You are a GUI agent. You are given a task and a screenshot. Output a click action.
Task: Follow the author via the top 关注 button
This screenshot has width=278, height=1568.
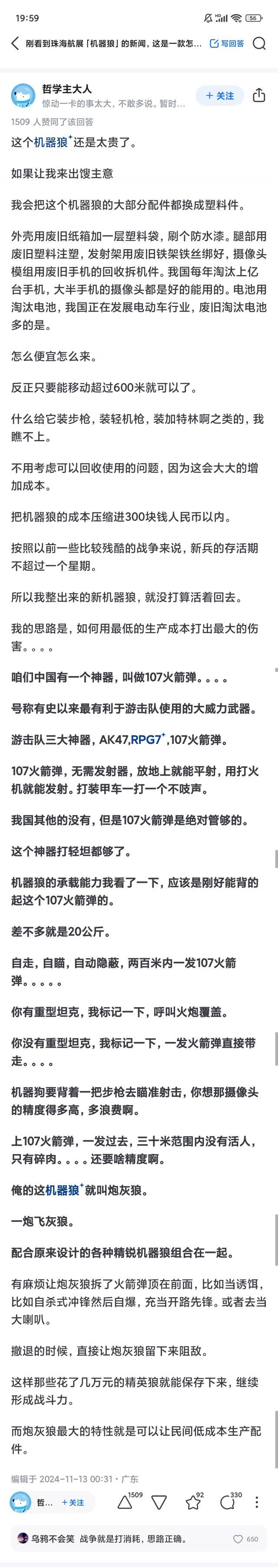(x=219, y=96)
